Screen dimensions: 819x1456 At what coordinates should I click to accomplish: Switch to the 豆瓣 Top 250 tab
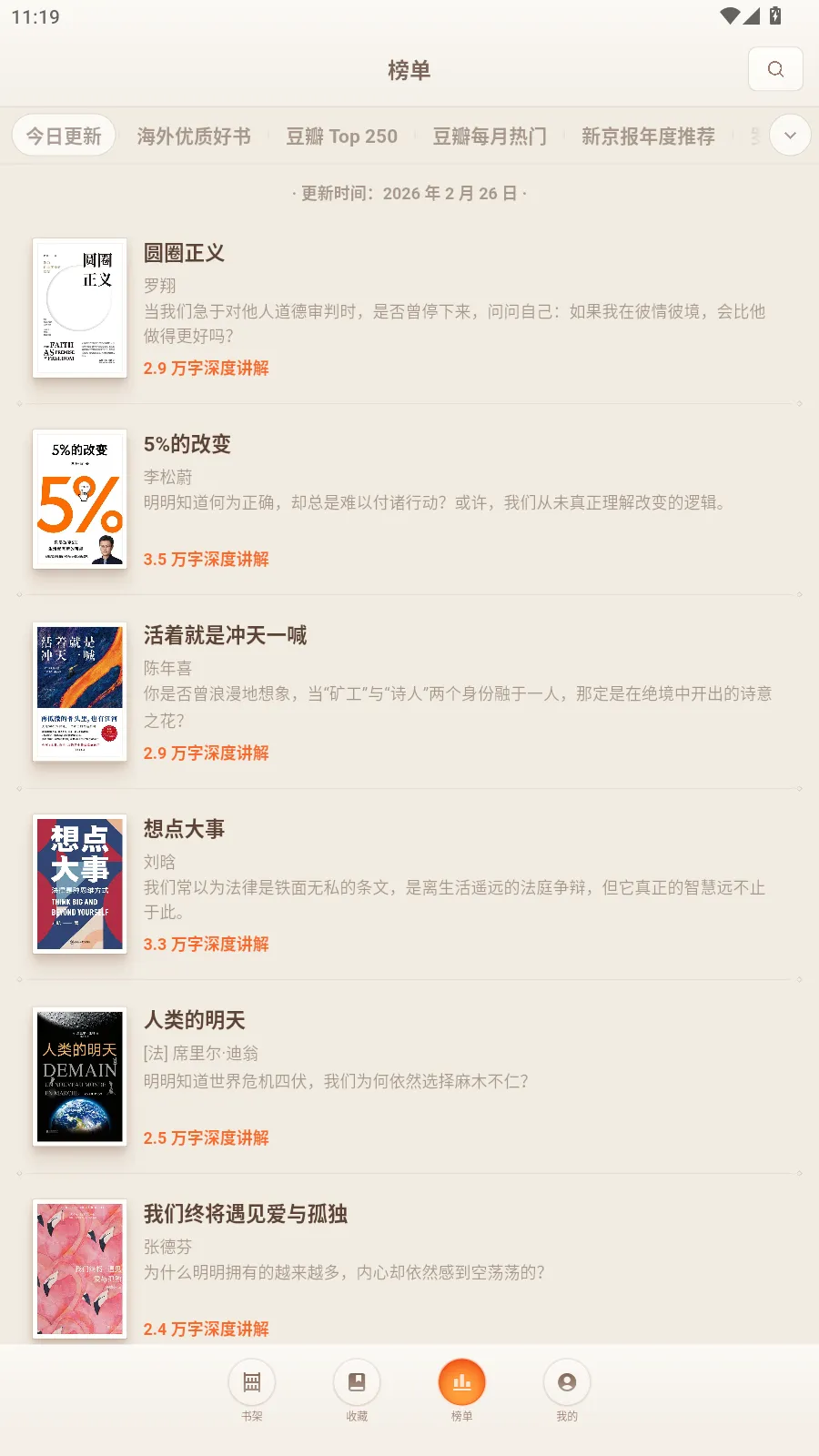[343, 136]
